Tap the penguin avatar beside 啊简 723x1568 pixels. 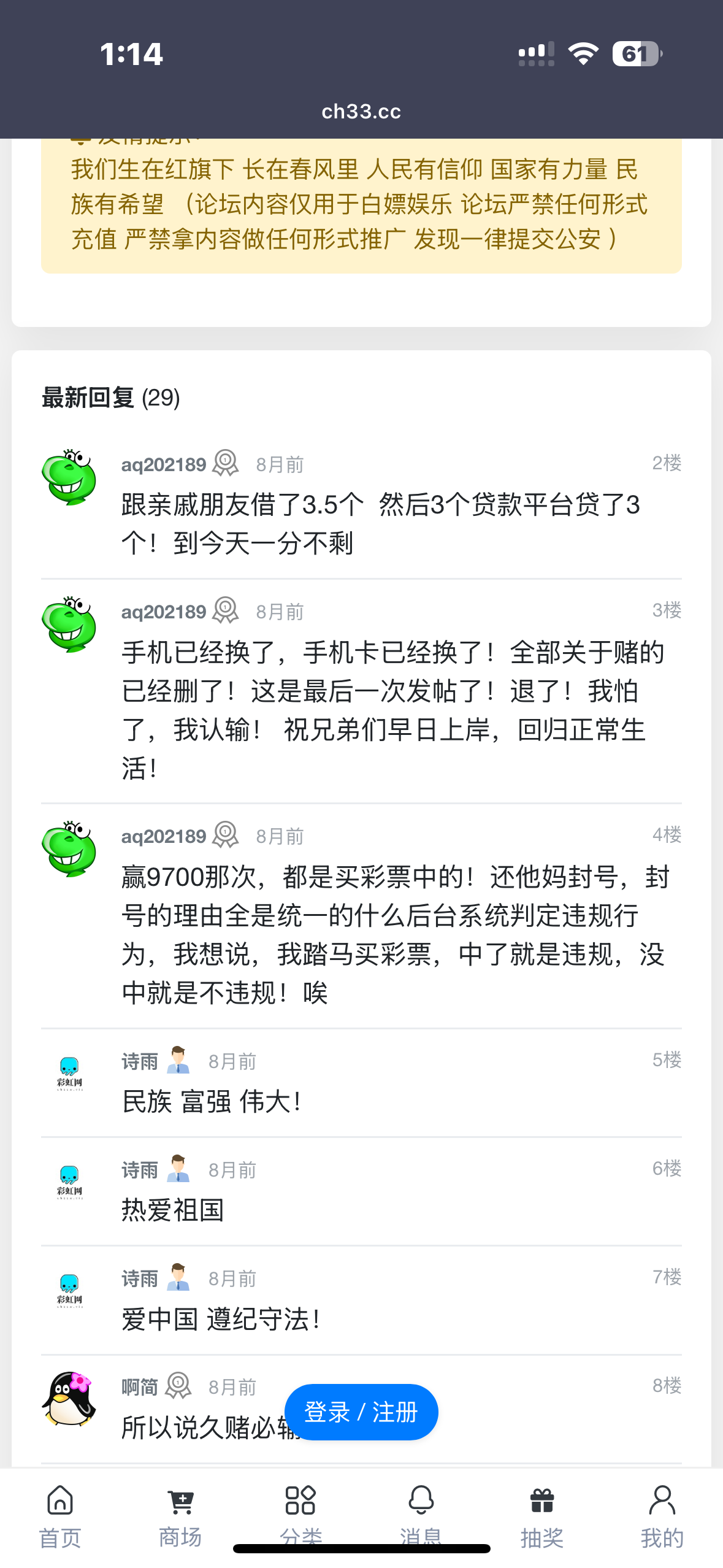click(69, 1399)
